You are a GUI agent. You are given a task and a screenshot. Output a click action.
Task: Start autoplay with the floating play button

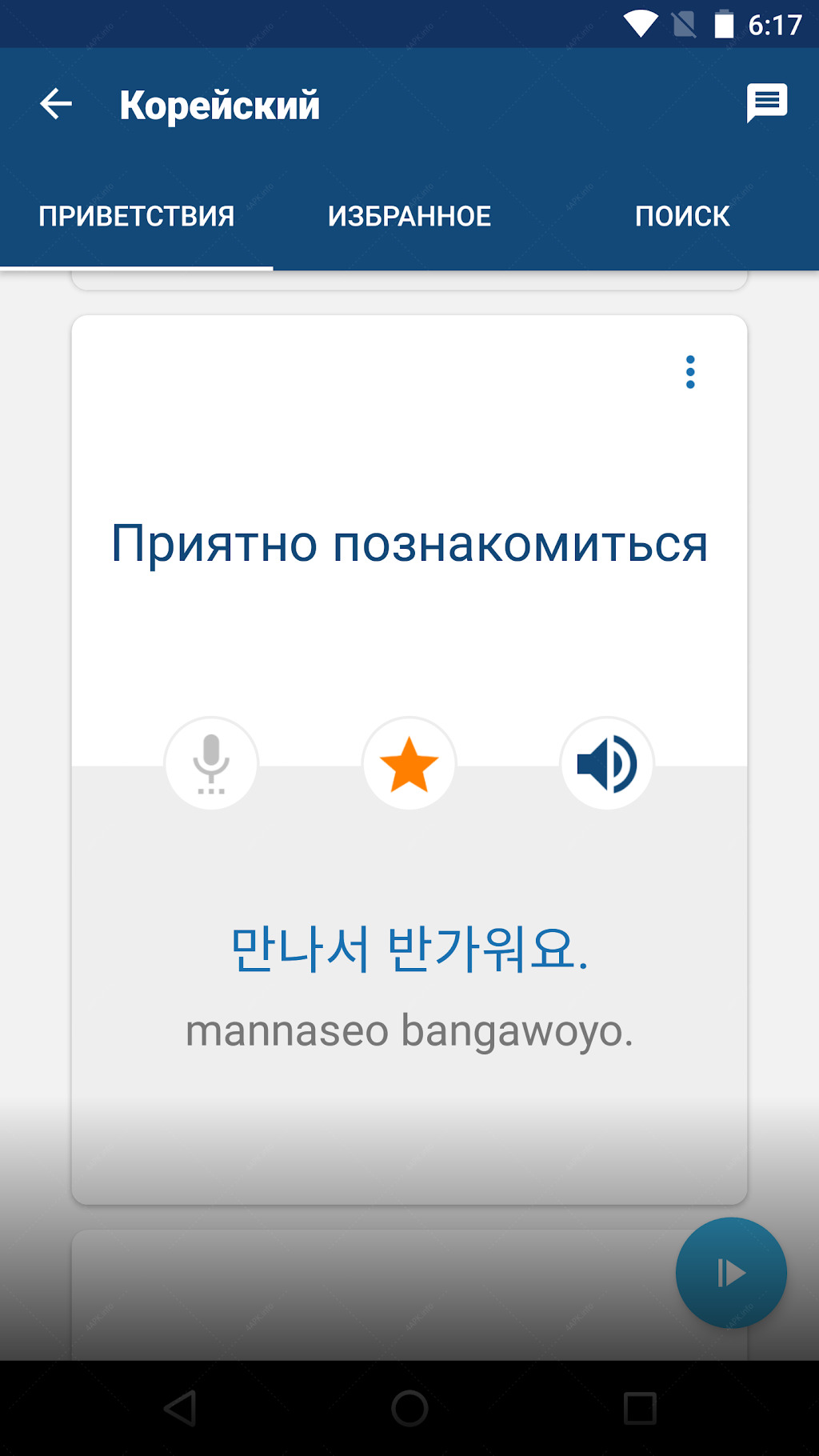731,1273
